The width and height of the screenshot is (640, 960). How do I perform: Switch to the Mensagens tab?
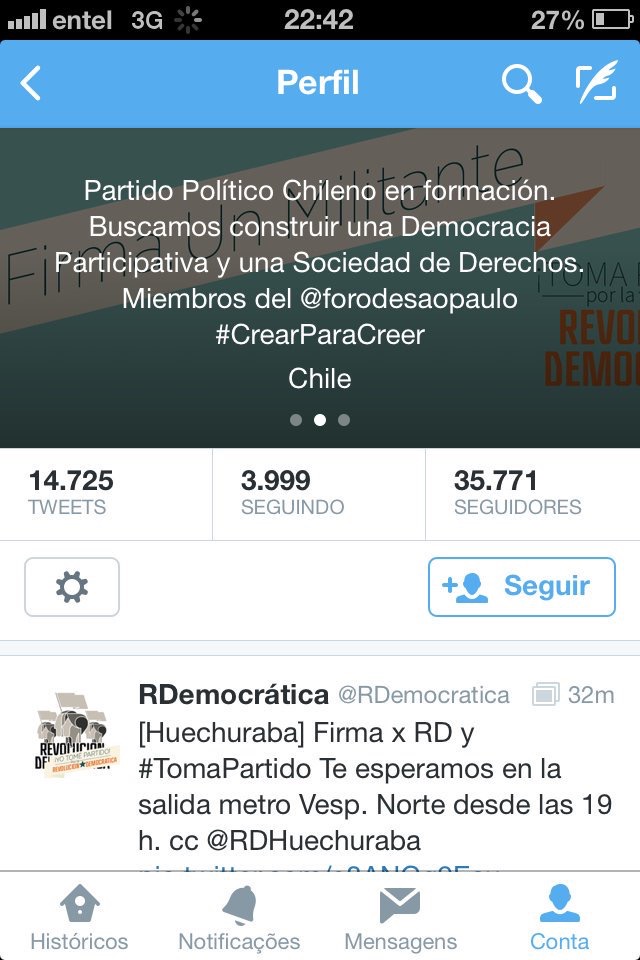(400, 919)
